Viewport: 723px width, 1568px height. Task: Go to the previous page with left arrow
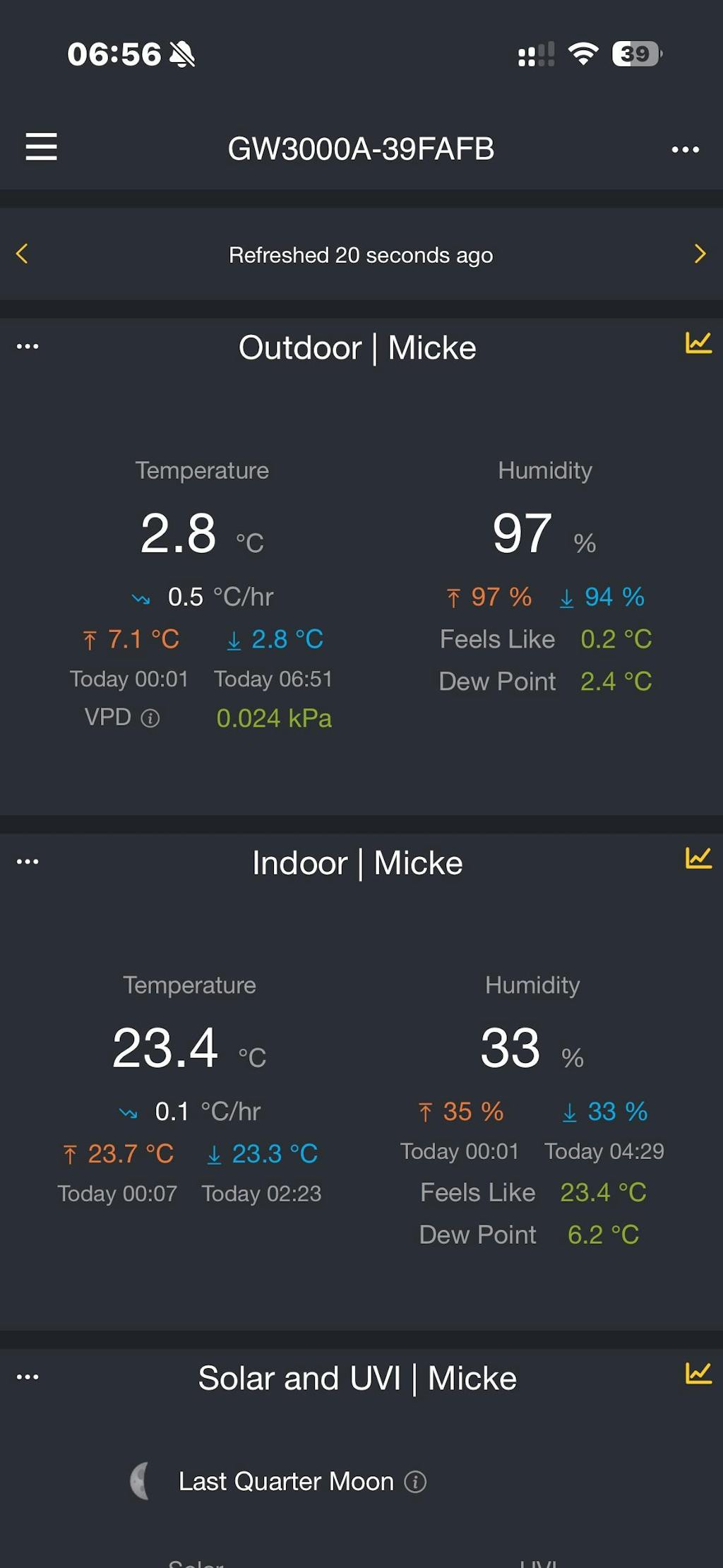[23, 254]
